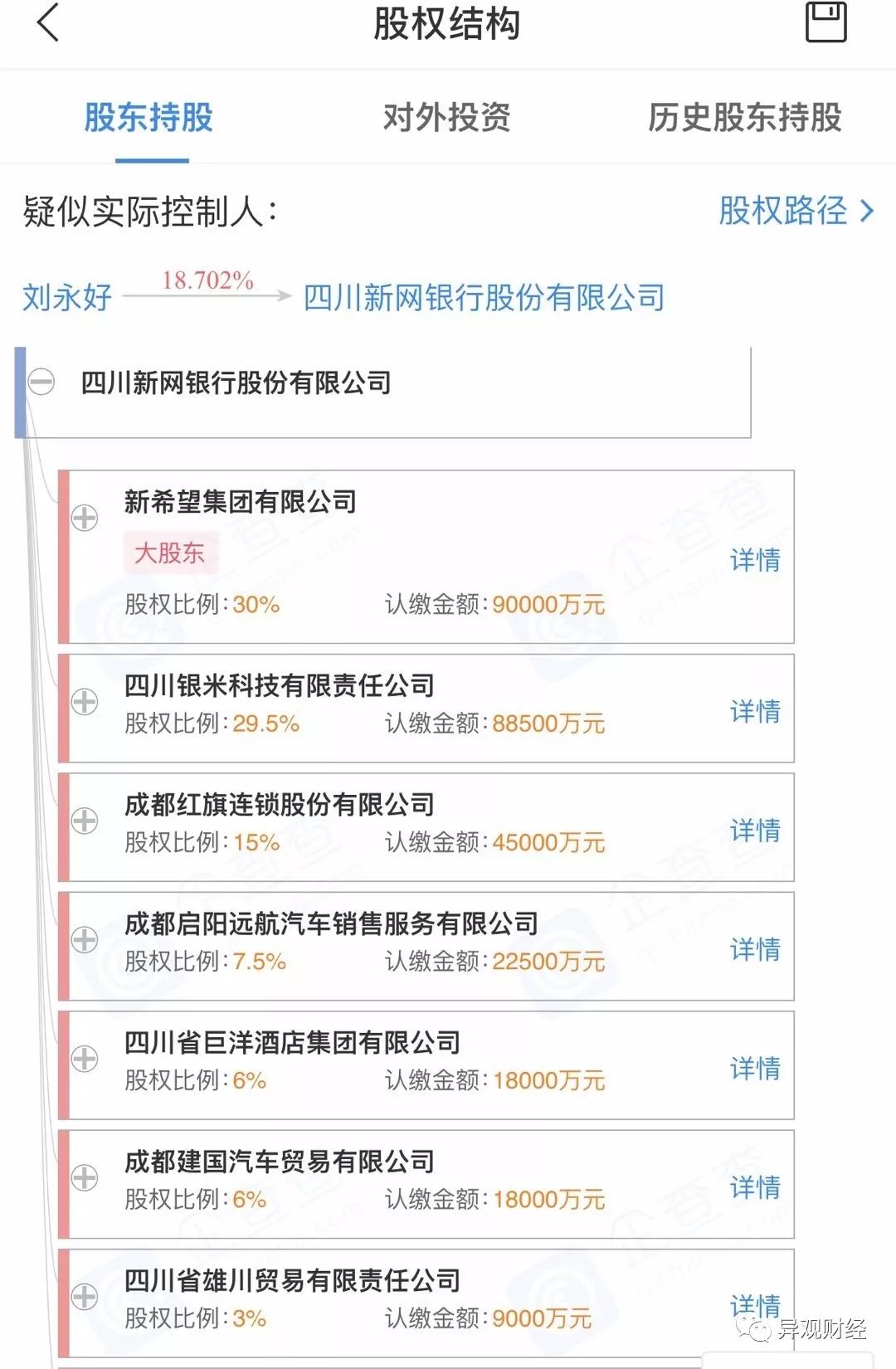
Task: View 详情 for 四川银米科技有限责任公司
Action: coord(755,711)
